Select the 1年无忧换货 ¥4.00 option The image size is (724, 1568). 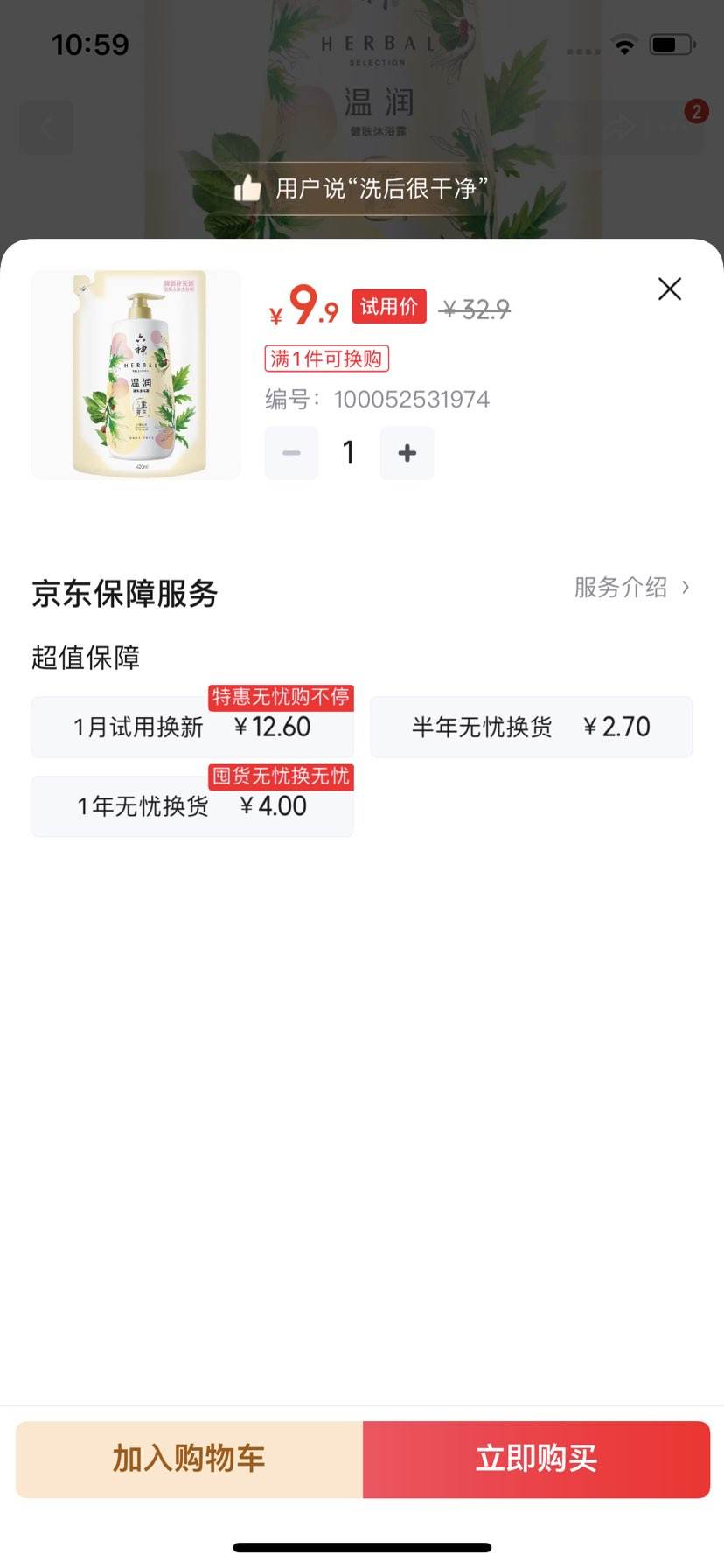point(191,806)
